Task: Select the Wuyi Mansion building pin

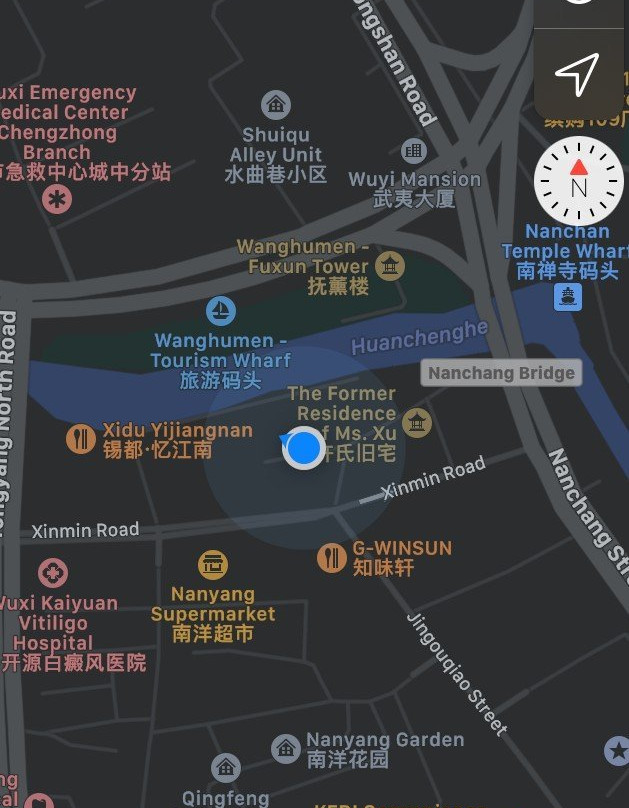Action: point(414,151)
